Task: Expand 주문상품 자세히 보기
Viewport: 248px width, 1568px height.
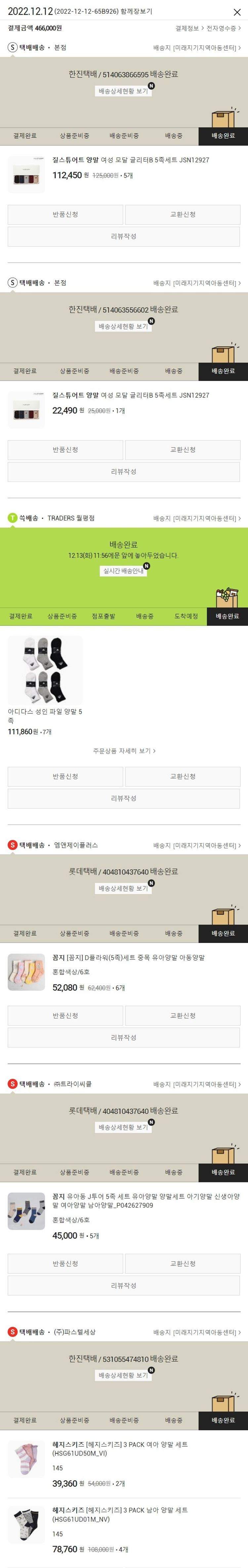Action: click(x=124, y=751)
